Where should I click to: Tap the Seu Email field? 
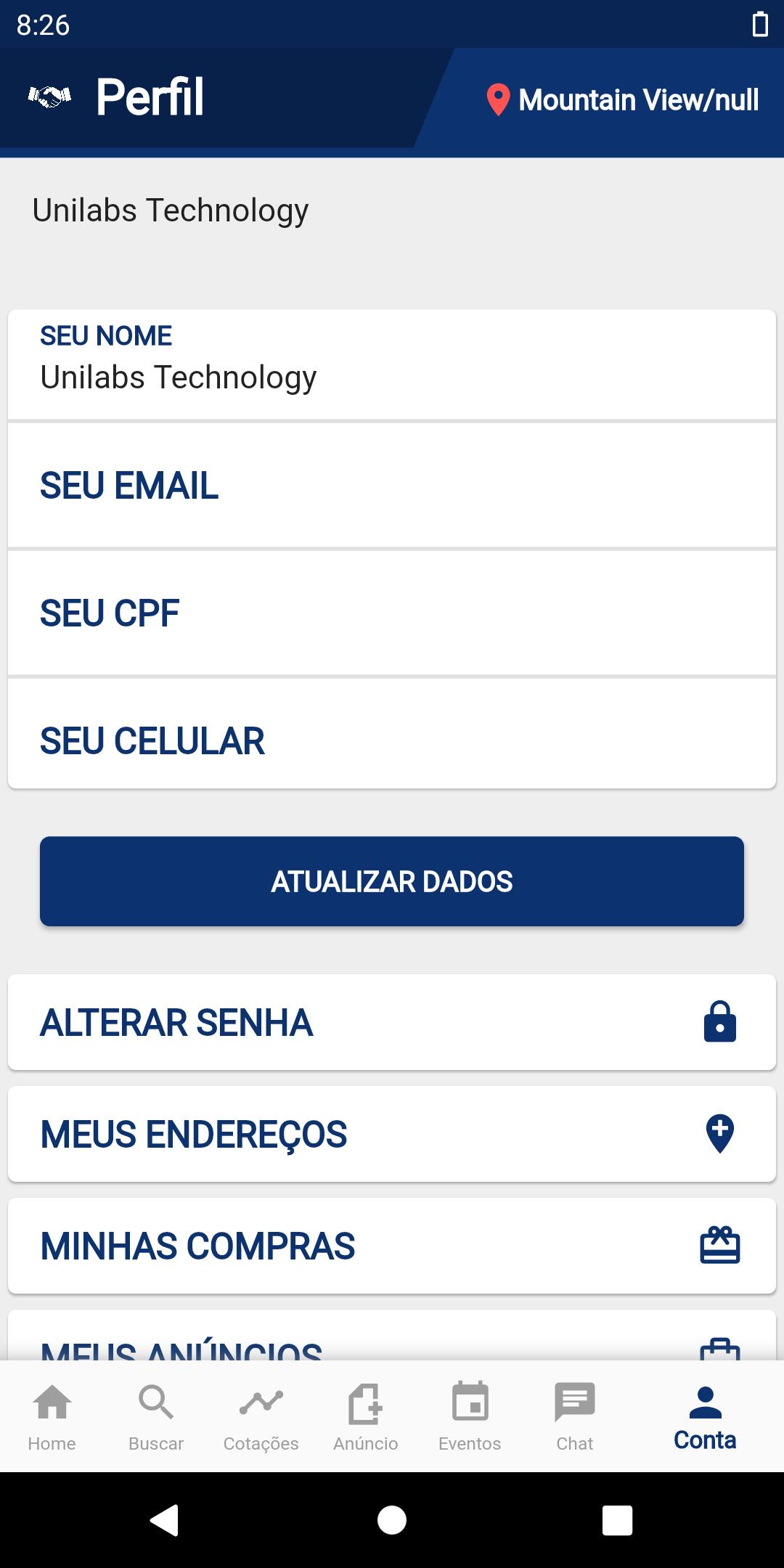tap(392, 486)
